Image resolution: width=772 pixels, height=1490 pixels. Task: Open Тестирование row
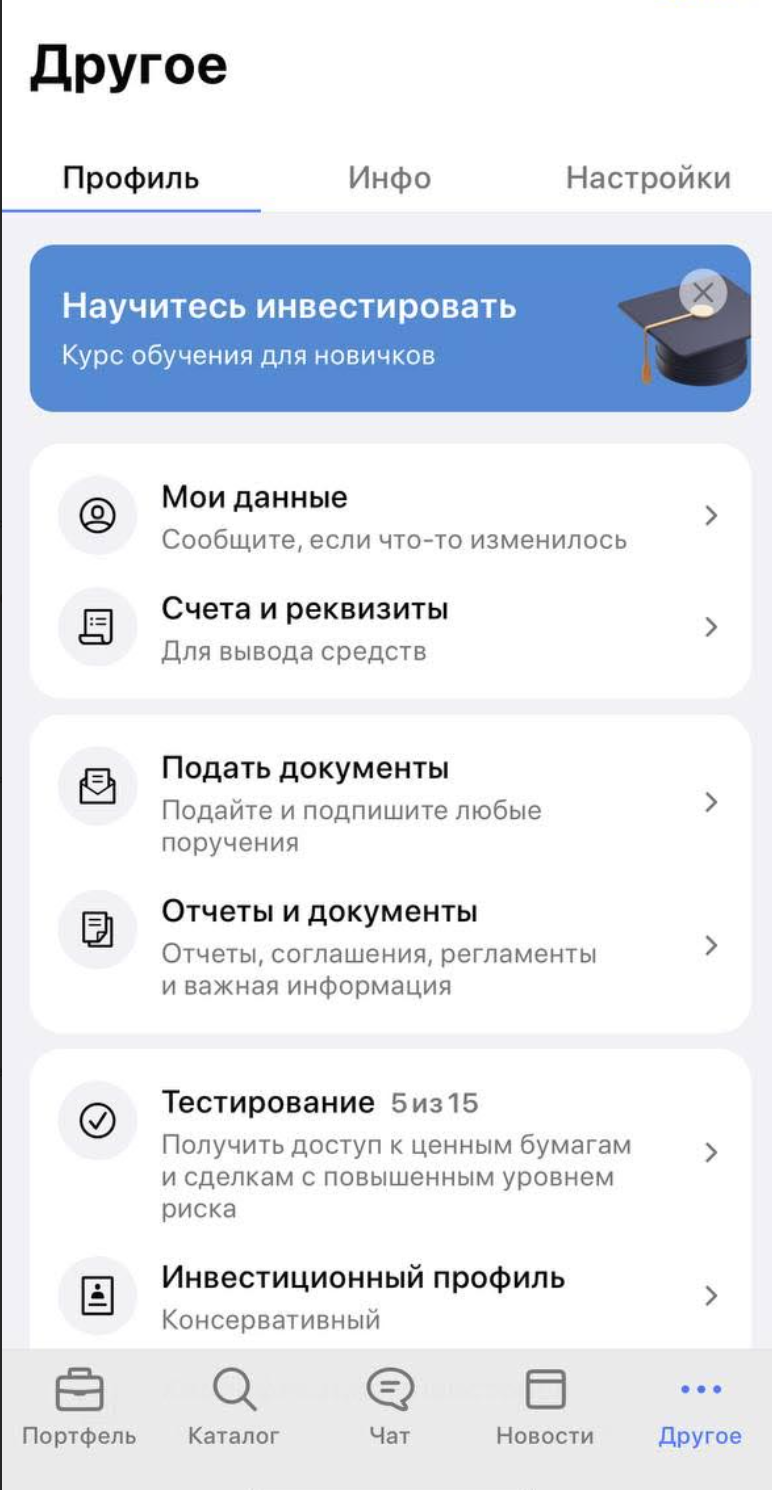[x=390, y=1152]
